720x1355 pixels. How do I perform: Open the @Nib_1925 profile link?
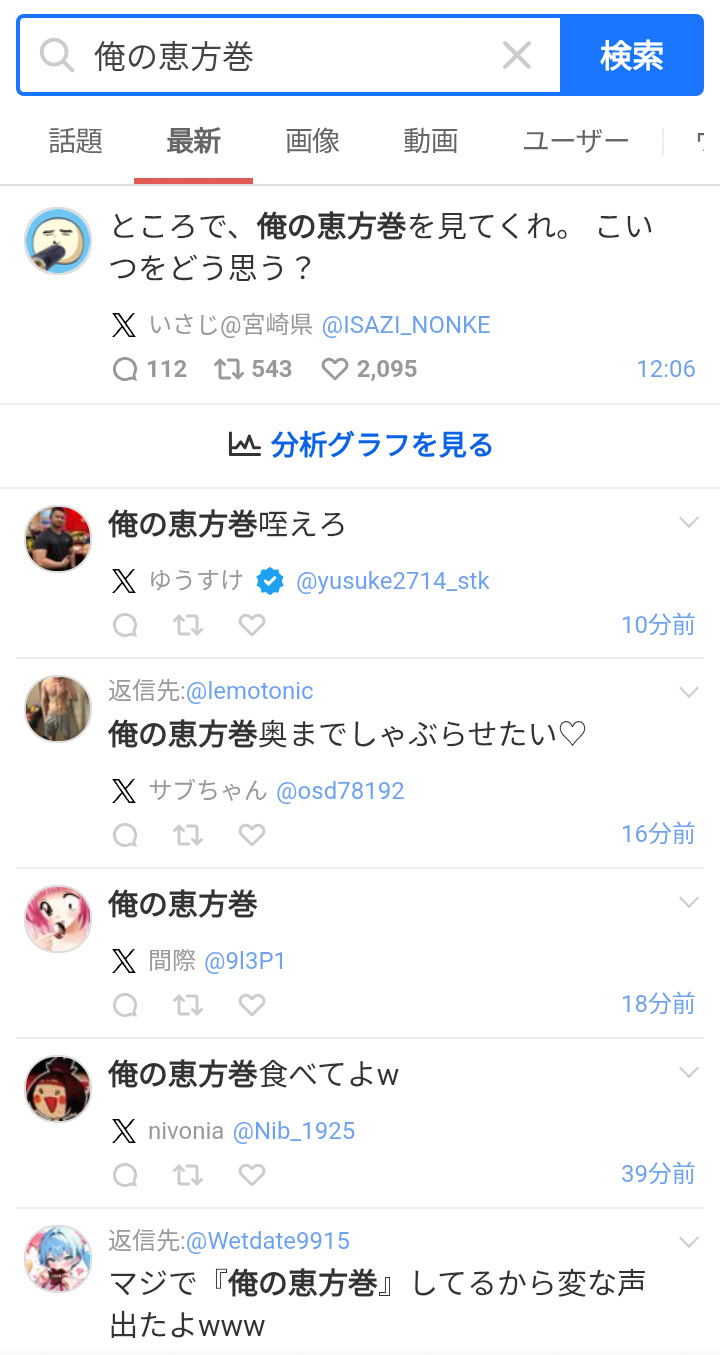(x=294, y=1131)
